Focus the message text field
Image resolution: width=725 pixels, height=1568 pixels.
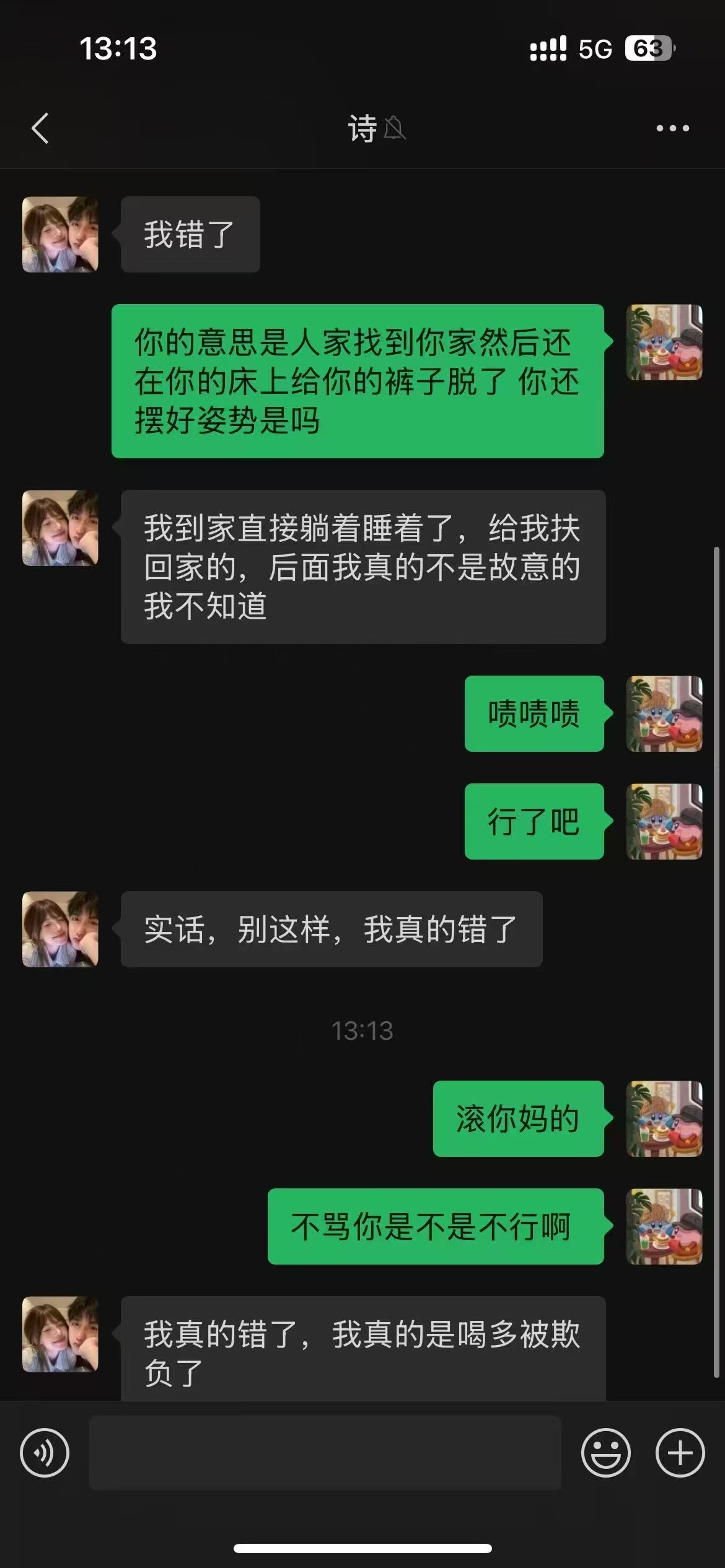(325, 1453)
